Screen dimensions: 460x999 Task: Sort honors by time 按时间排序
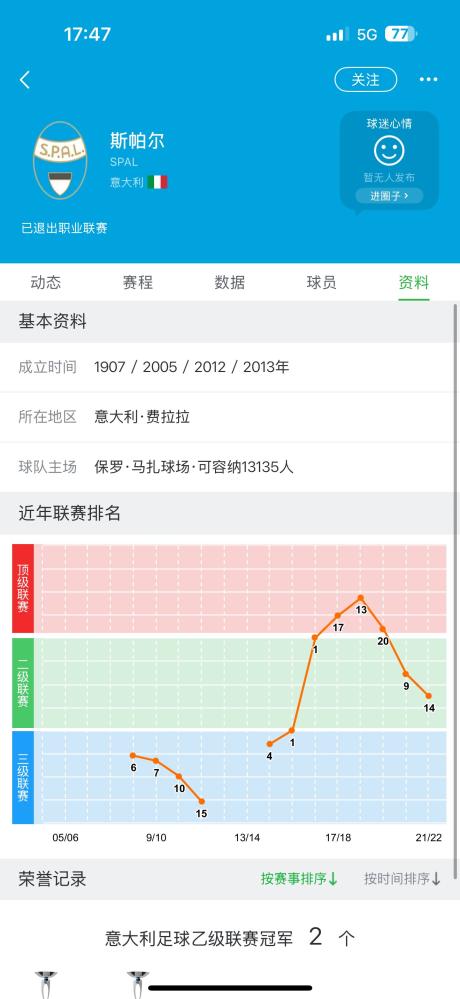click(x=403, y=879)
